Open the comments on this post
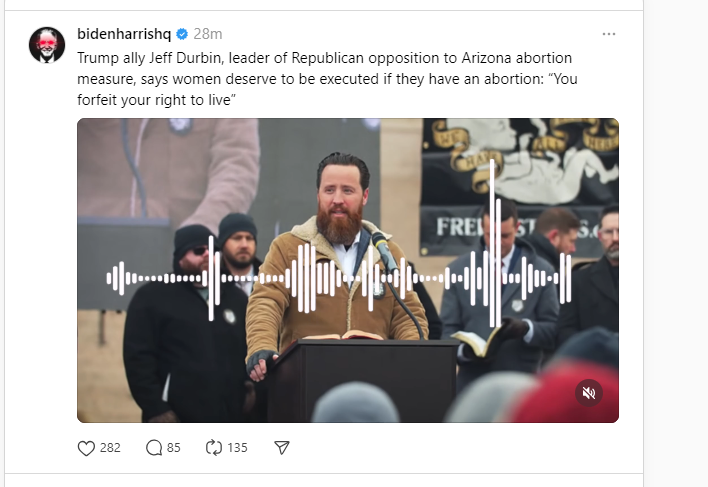 click(x=154, y=448)
